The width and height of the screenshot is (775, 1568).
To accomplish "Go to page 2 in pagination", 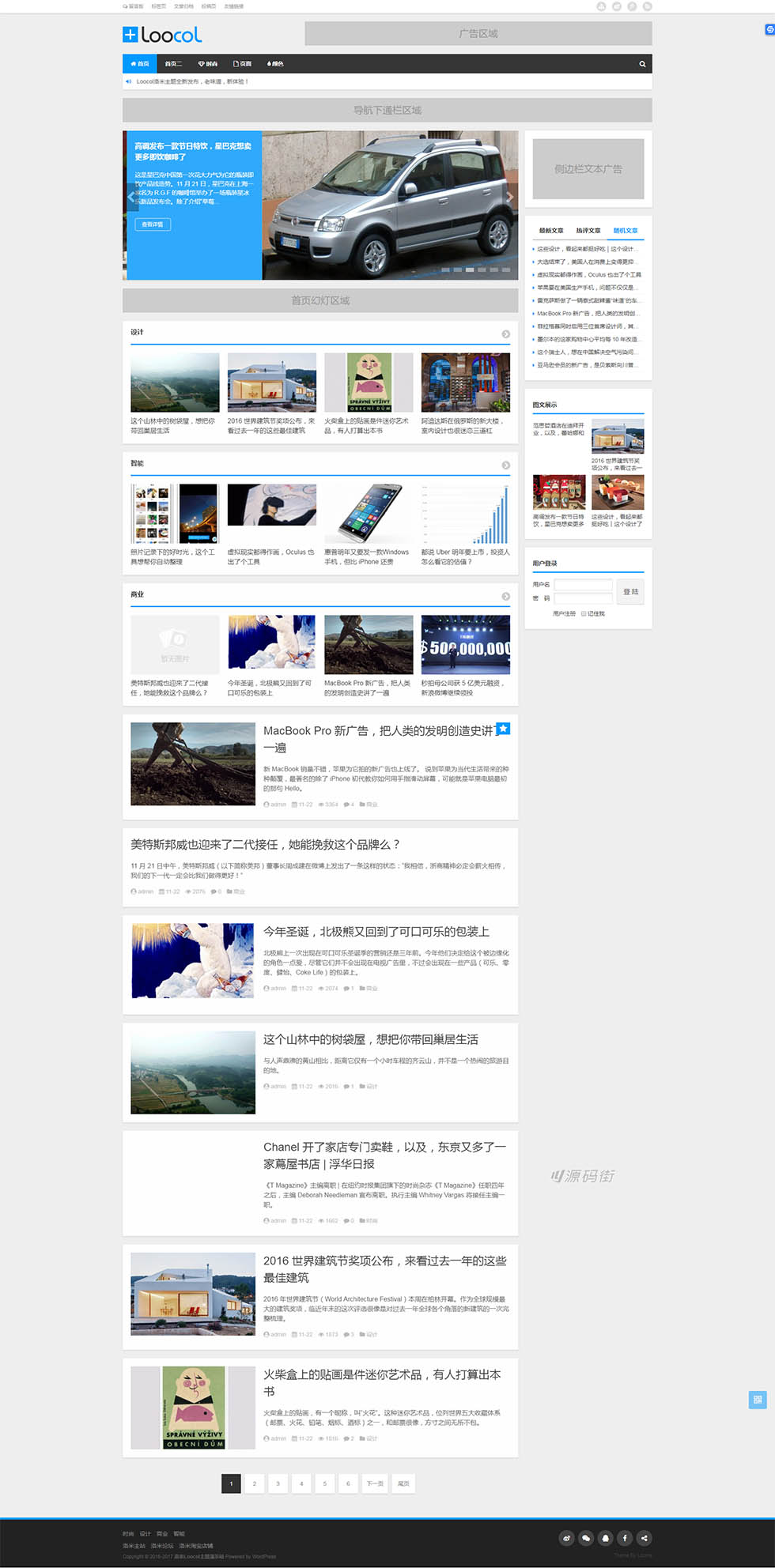I will click(x=255, y=1483).
